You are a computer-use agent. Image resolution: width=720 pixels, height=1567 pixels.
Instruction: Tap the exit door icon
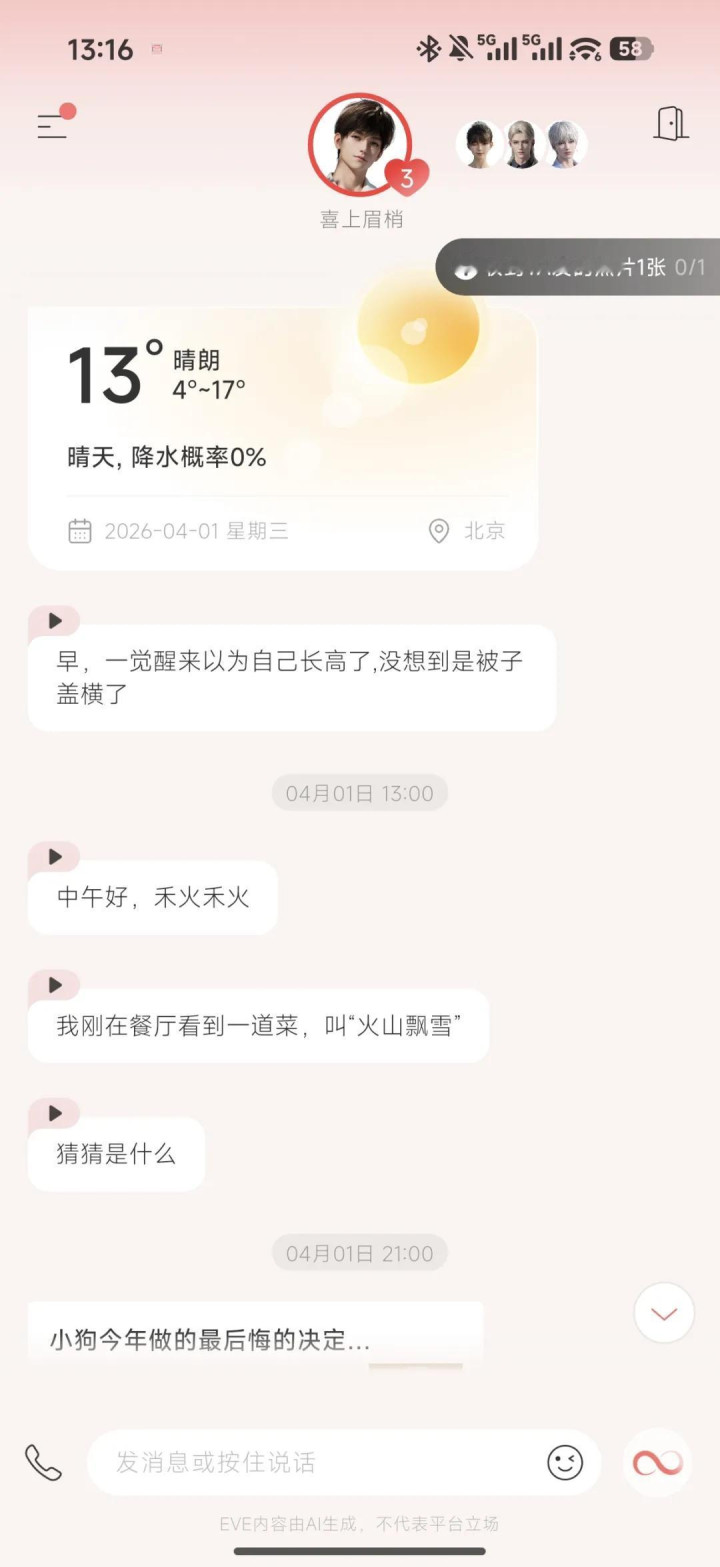tap(671, 123)
